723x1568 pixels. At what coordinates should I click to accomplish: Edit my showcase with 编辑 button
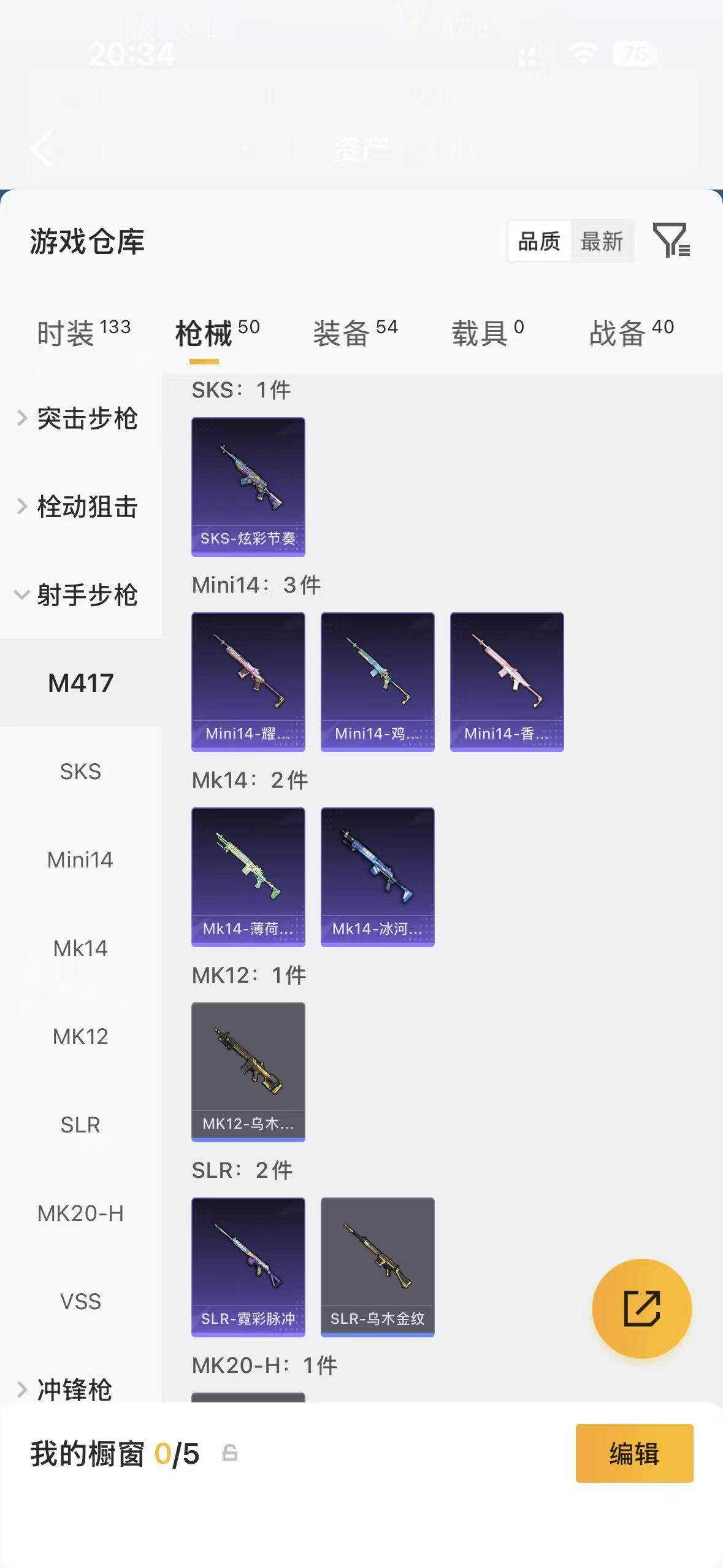coord(634,1453)
